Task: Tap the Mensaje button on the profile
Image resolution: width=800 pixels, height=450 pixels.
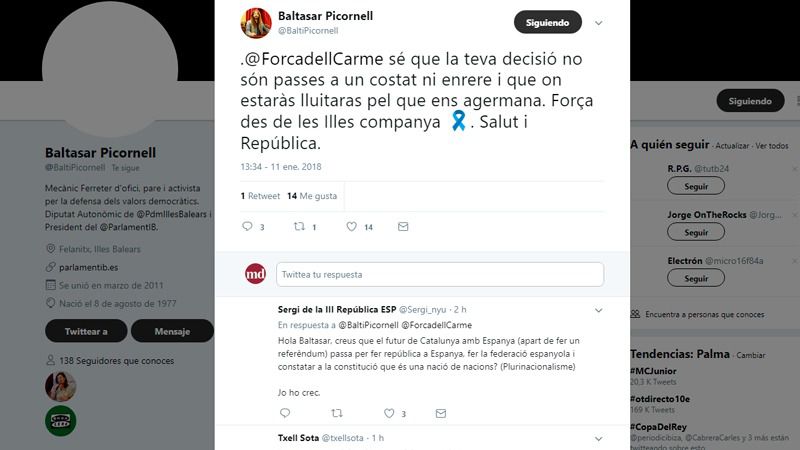Action: (x=172, y=331)
